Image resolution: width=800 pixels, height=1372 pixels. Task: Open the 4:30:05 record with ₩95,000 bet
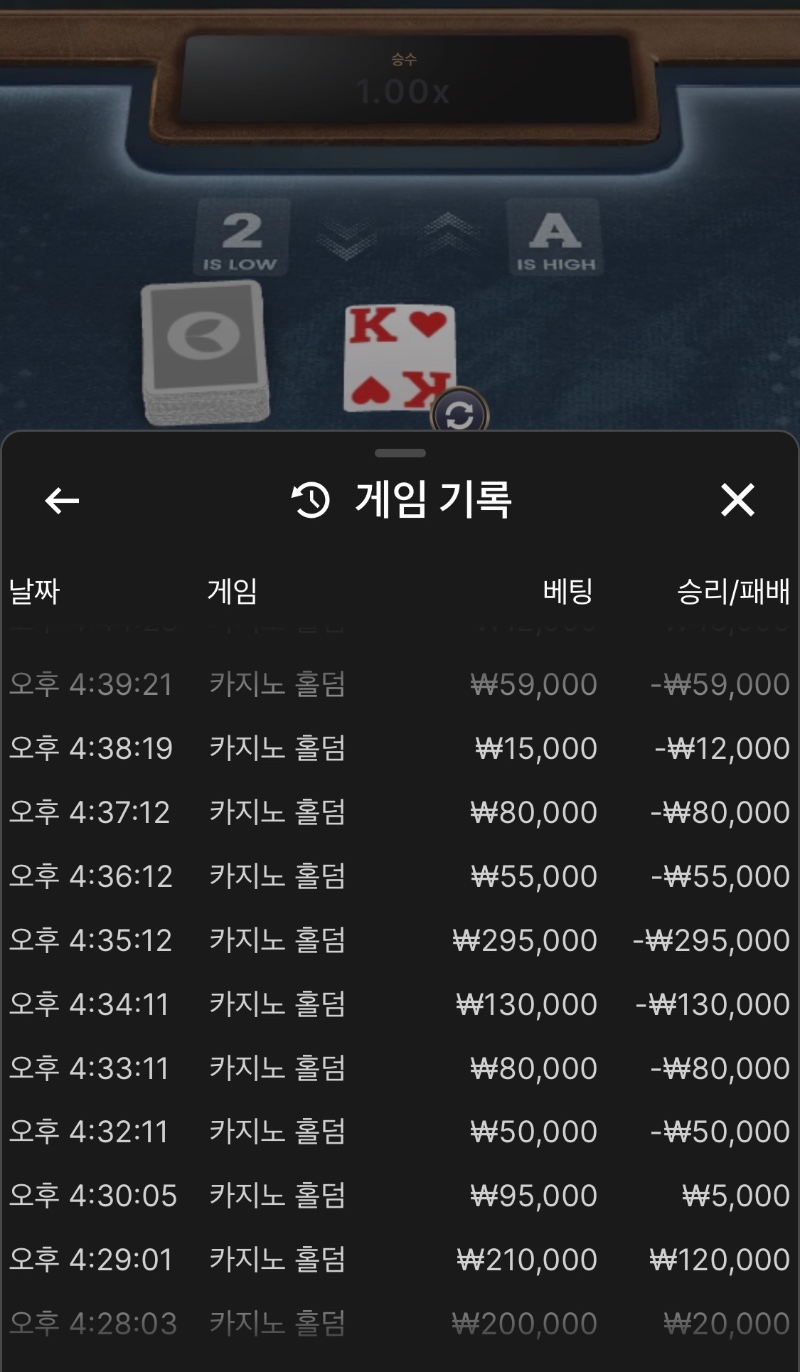(x=400, y=1196)
